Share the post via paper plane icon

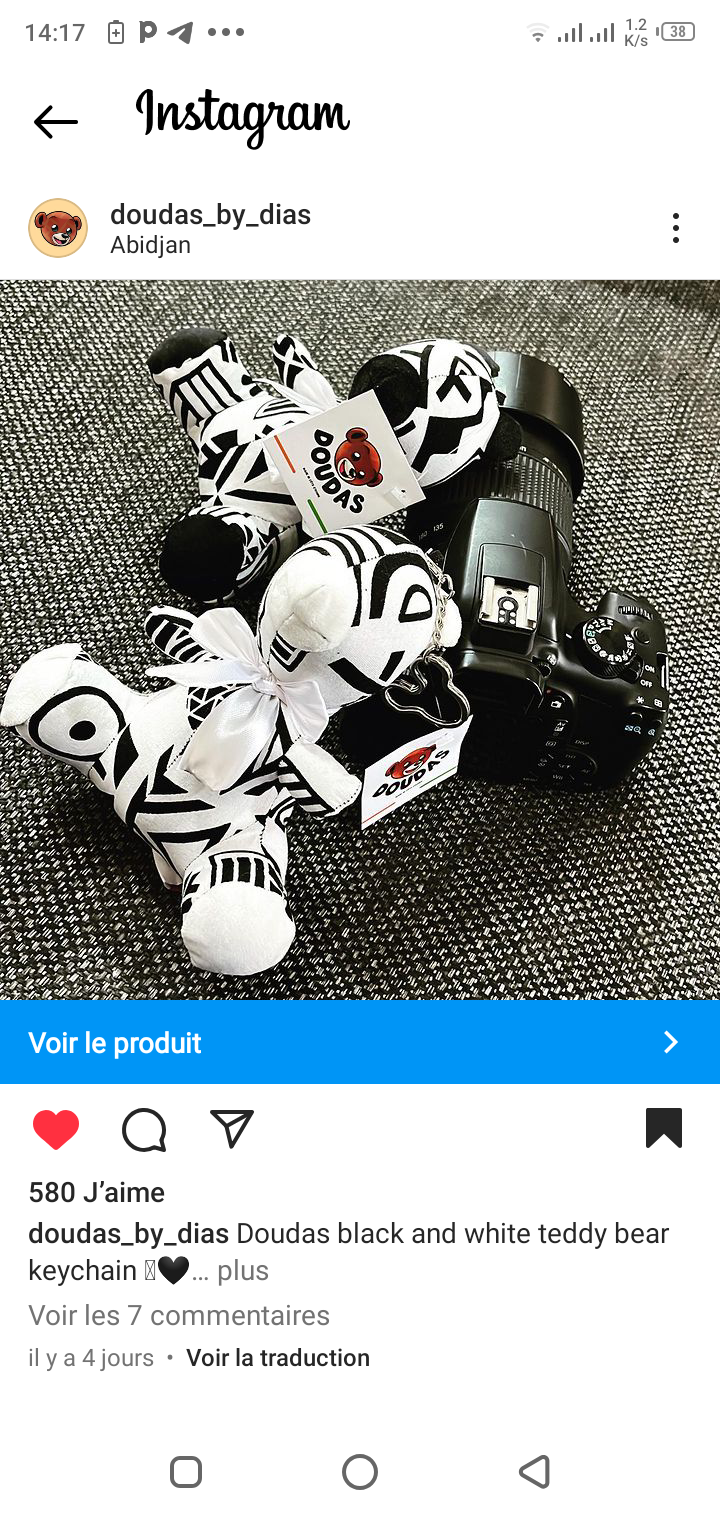[x=232, y=1128]
